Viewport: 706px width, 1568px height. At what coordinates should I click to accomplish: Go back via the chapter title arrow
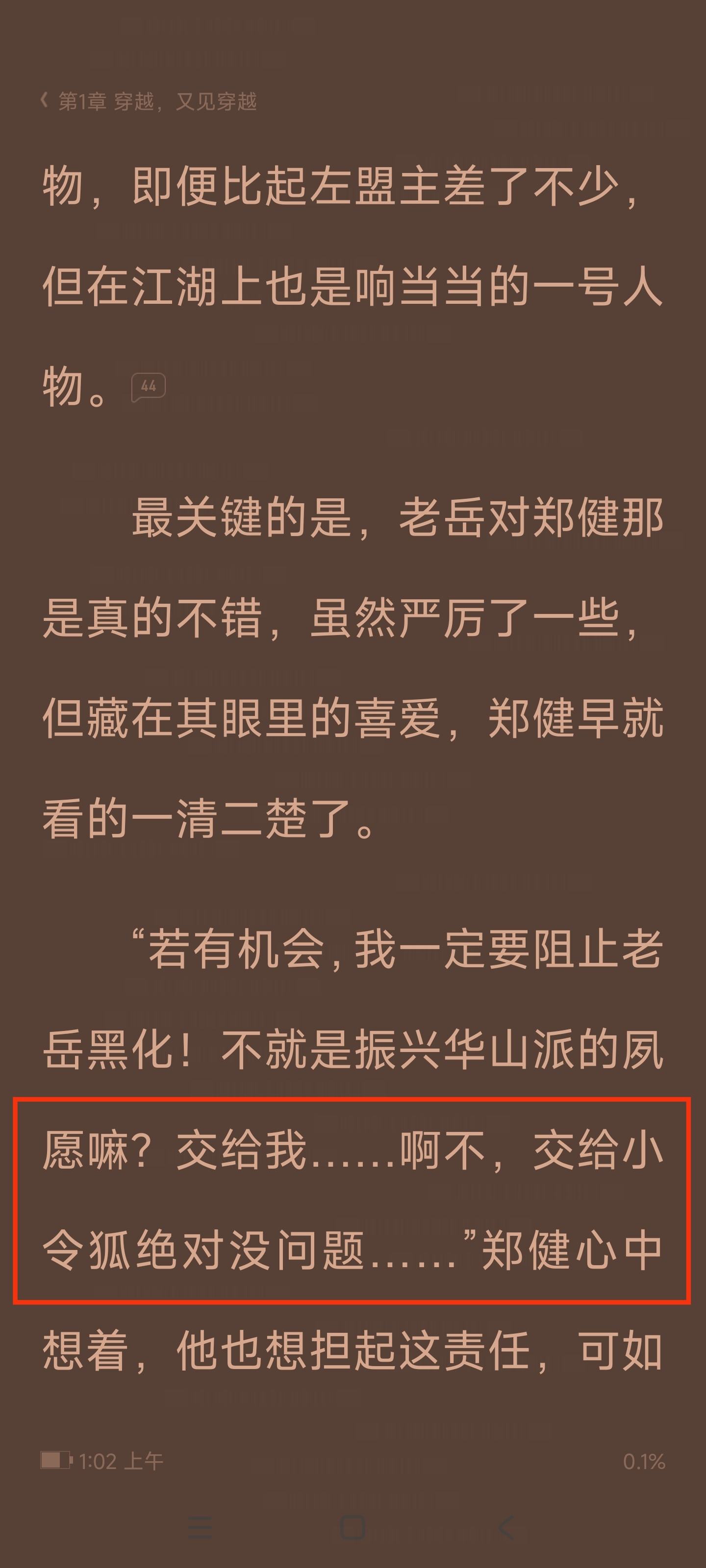[45, 100]
